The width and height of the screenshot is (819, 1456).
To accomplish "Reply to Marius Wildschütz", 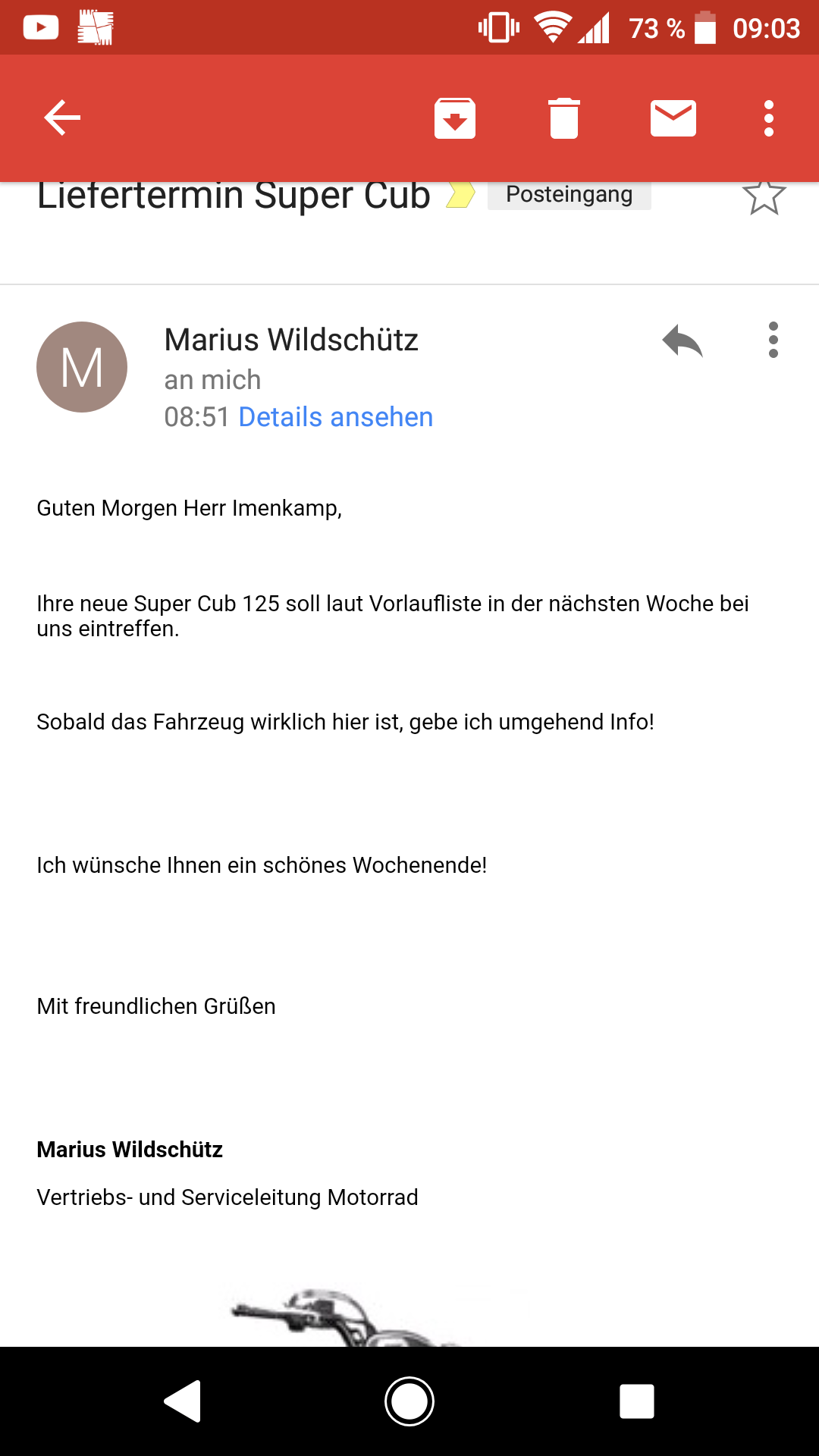I will (x=682, y=340).
